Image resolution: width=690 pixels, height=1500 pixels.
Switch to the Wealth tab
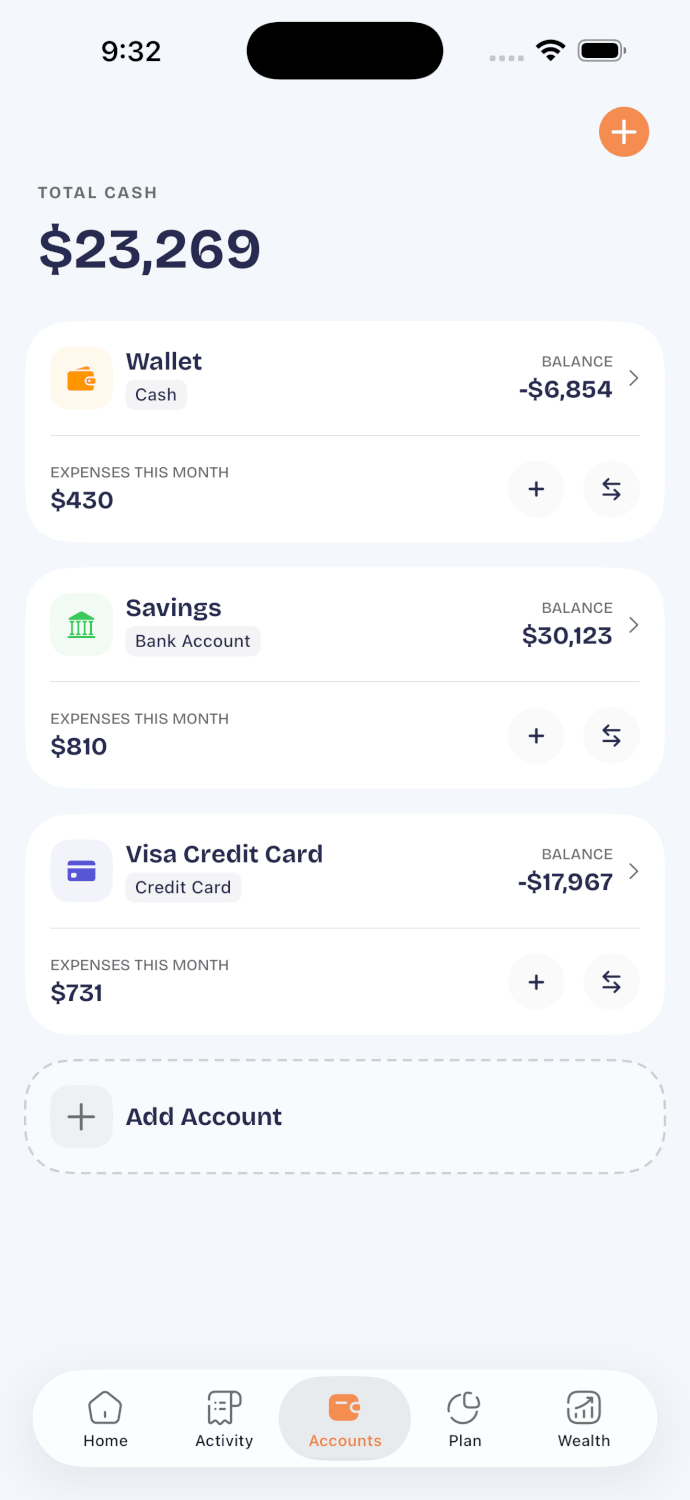point(584,1419)
